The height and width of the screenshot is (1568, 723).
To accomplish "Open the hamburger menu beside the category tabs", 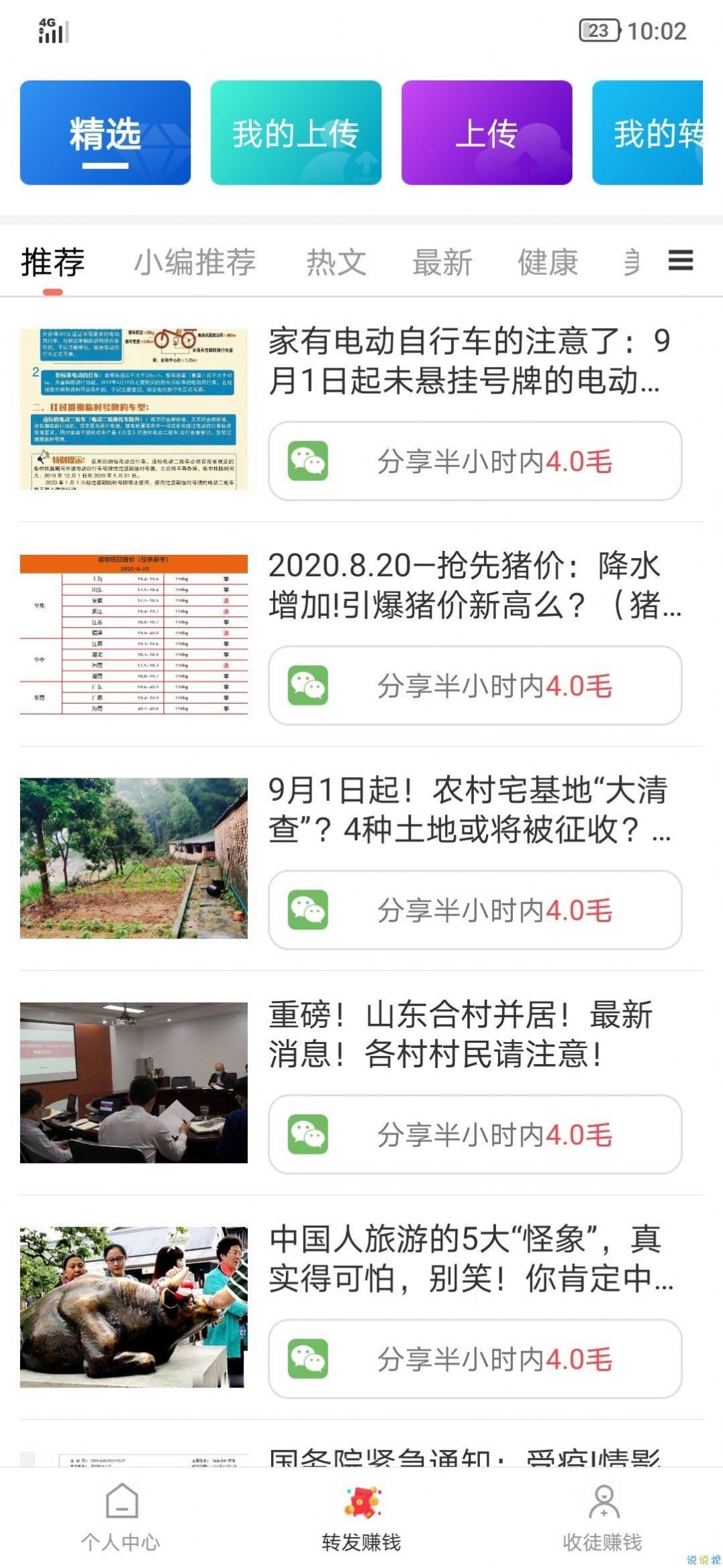I will [681, 262].
